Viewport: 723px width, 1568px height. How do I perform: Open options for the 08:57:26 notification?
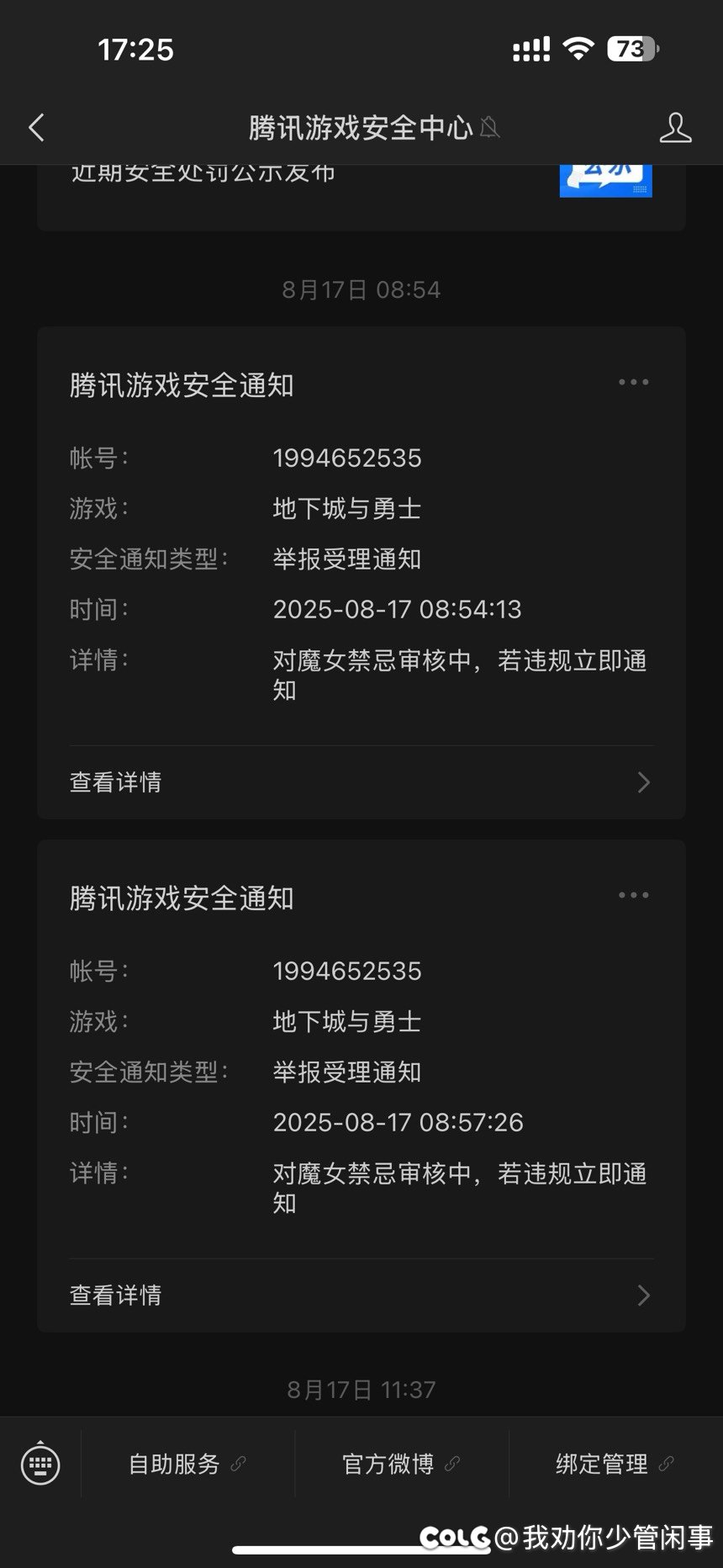633,896
